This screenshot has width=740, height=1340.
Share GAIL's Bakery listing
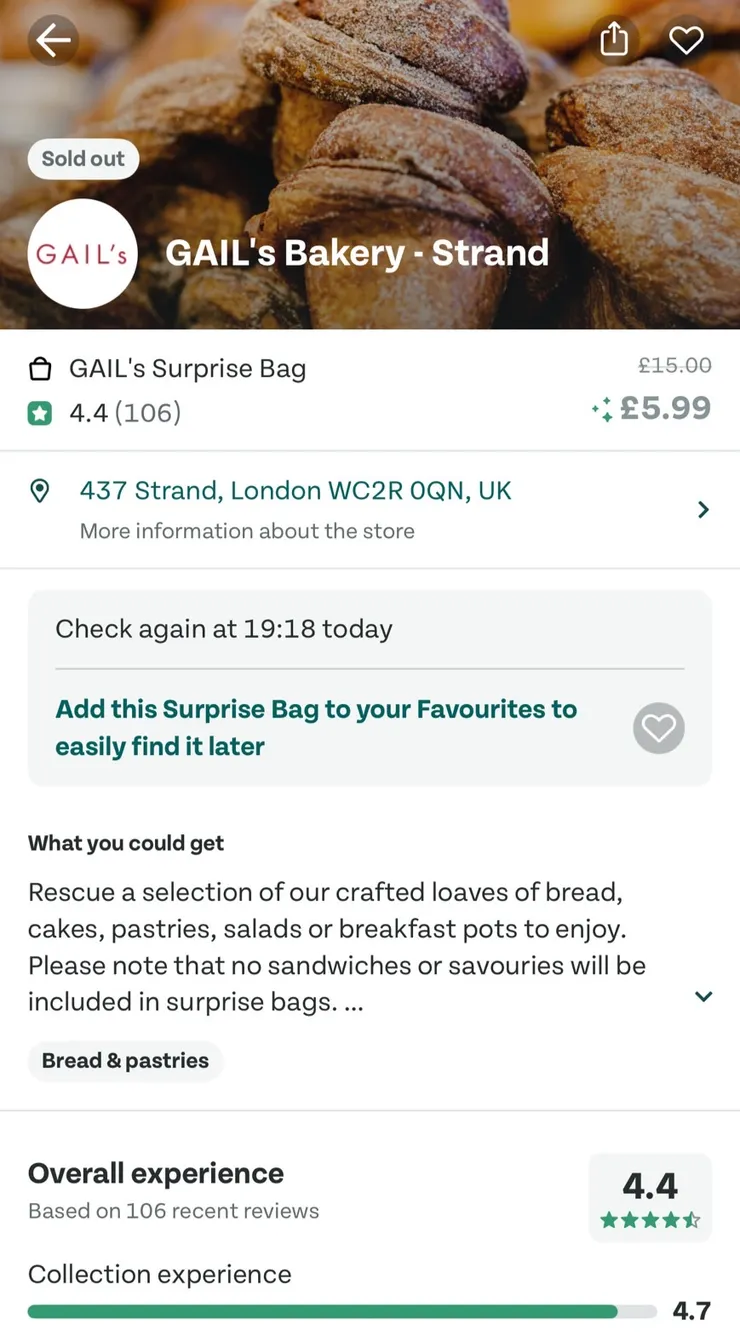coord(614,40)
